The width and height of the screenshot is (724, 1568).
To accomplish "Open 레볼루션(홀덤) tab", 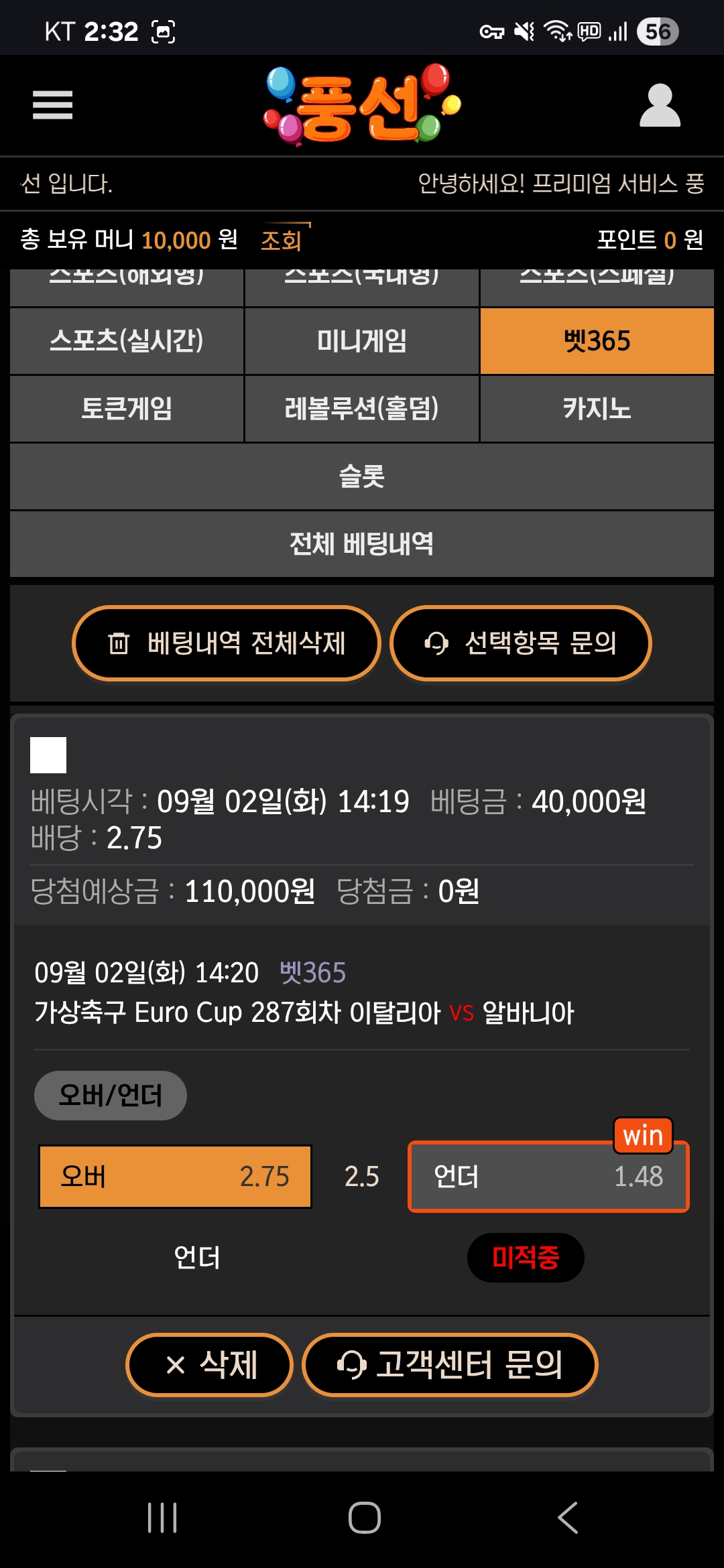I will (362, 409).
